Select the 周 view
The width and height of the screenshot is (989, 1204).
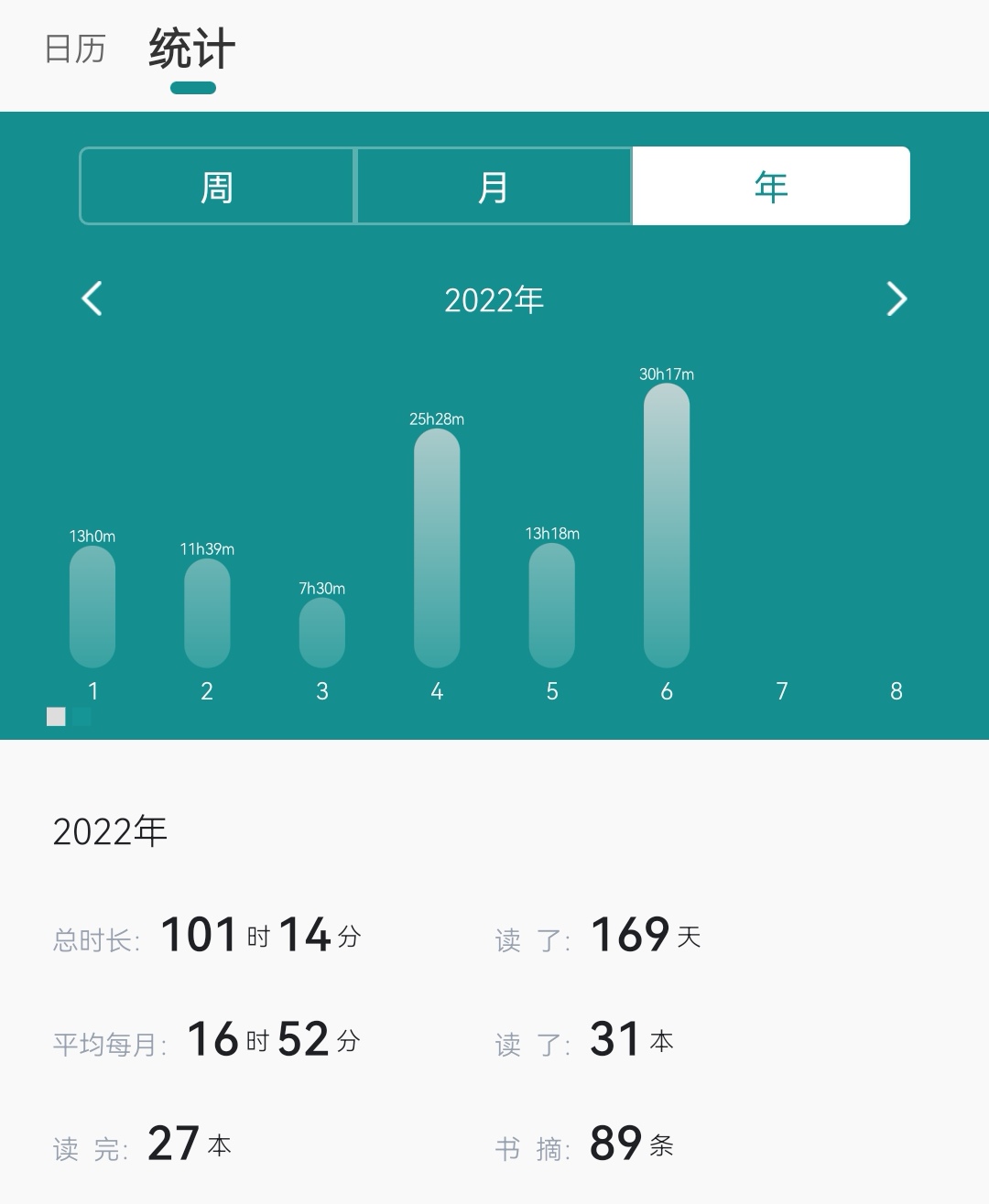(217, 187)
